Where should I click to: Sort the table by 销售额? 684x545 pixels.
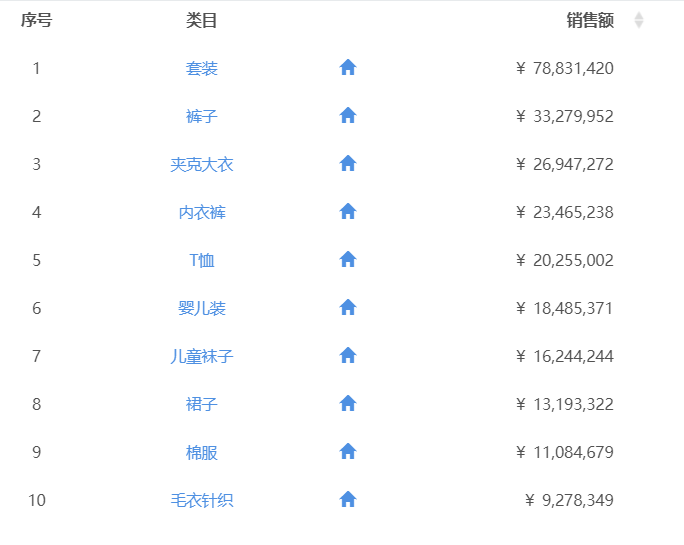click(x=638, y=20)
